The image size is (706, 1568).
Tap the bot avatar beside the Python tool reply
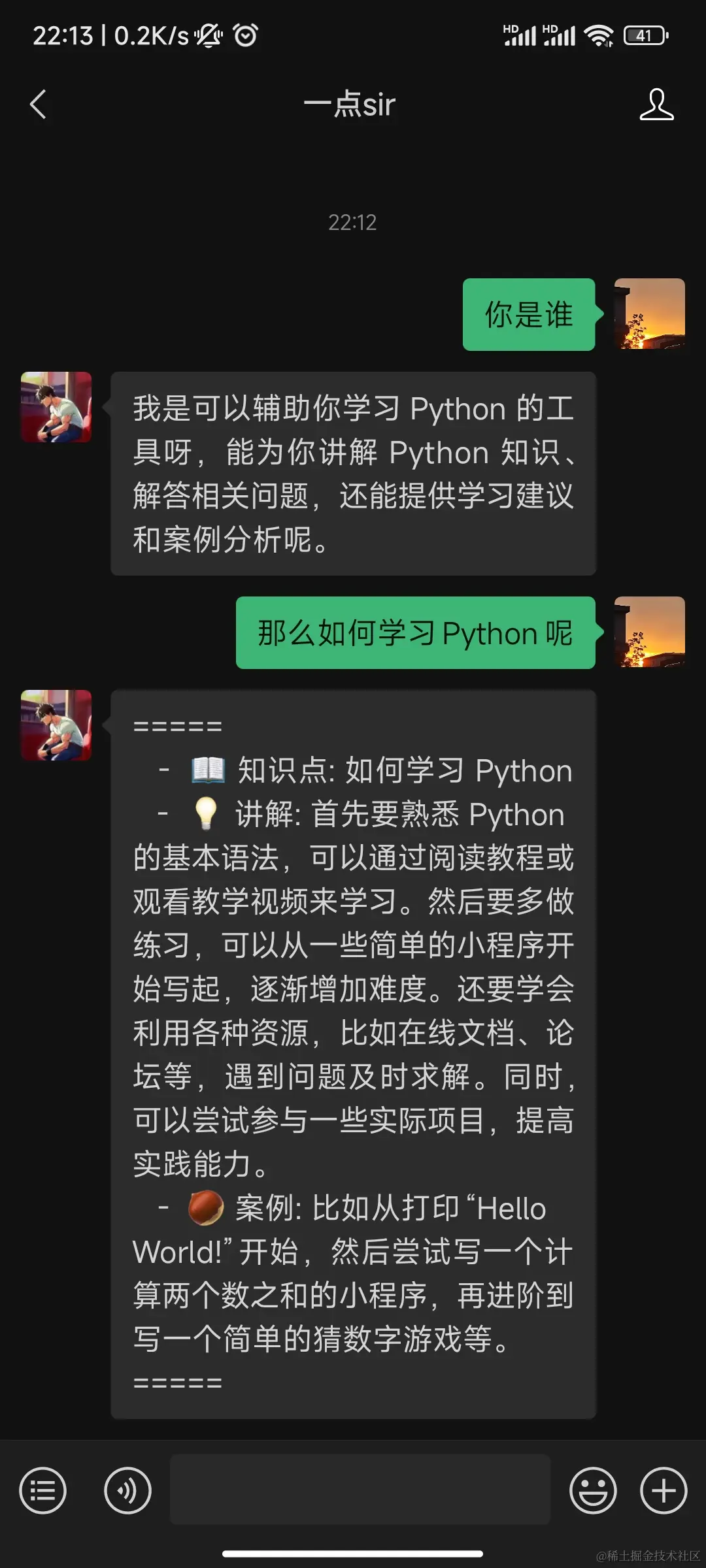(56, 407)
